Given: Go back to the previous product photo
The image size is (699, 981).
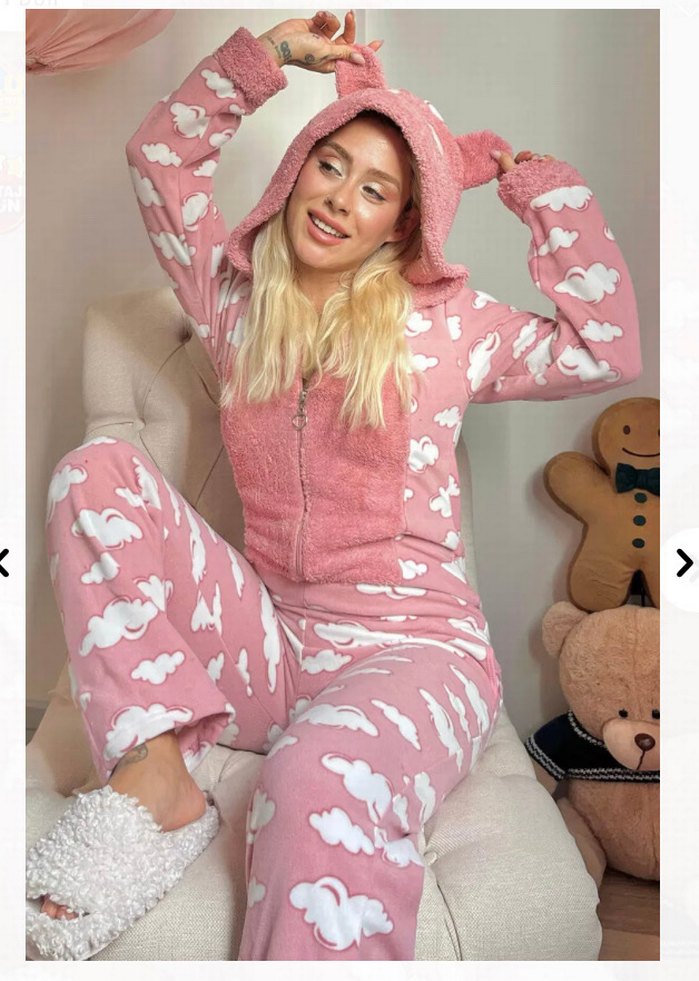Looking at the screenshot, I should 5,564.
